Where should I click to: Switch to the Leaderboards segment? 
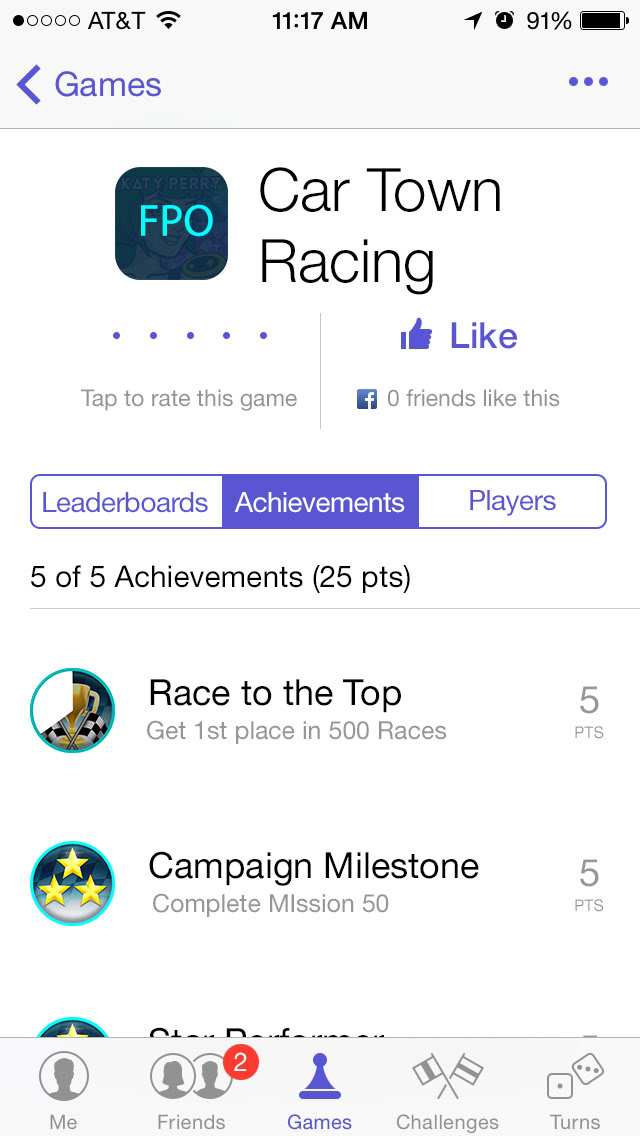tap(126, 502)
